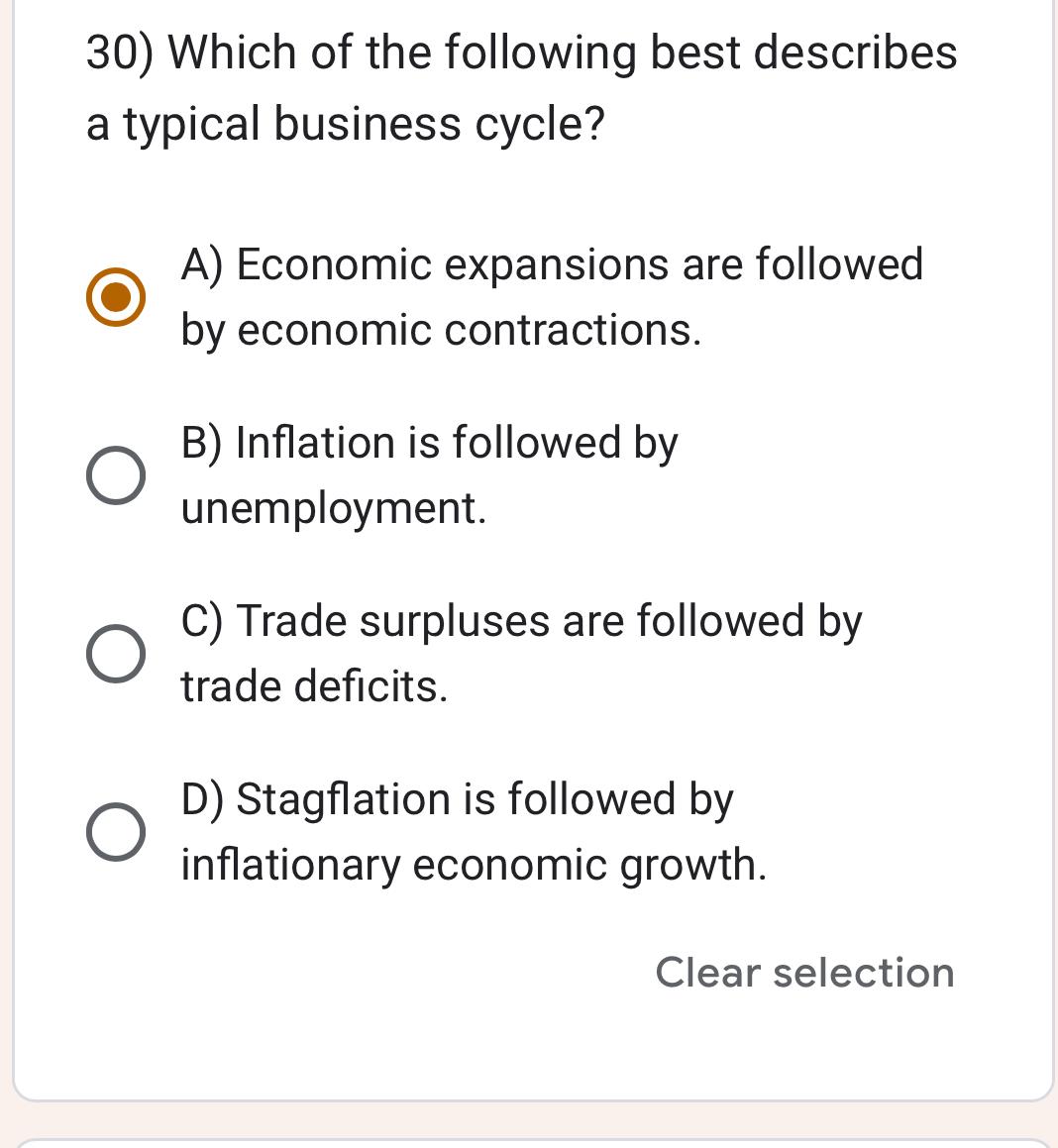Pick option C about trade surpluses
This screenshot has width=1058, height=1148.
pos(116,654)
